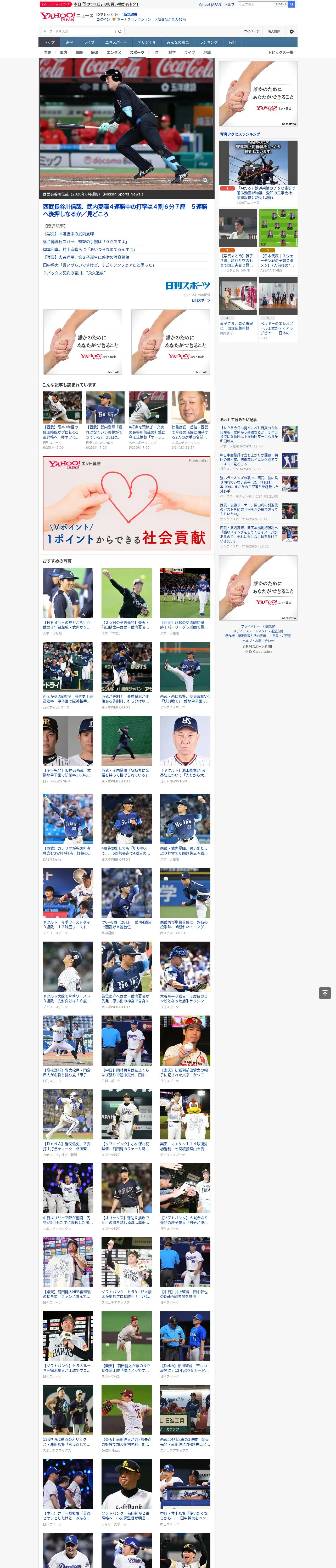Open the settings gear icon

point(292,31)
